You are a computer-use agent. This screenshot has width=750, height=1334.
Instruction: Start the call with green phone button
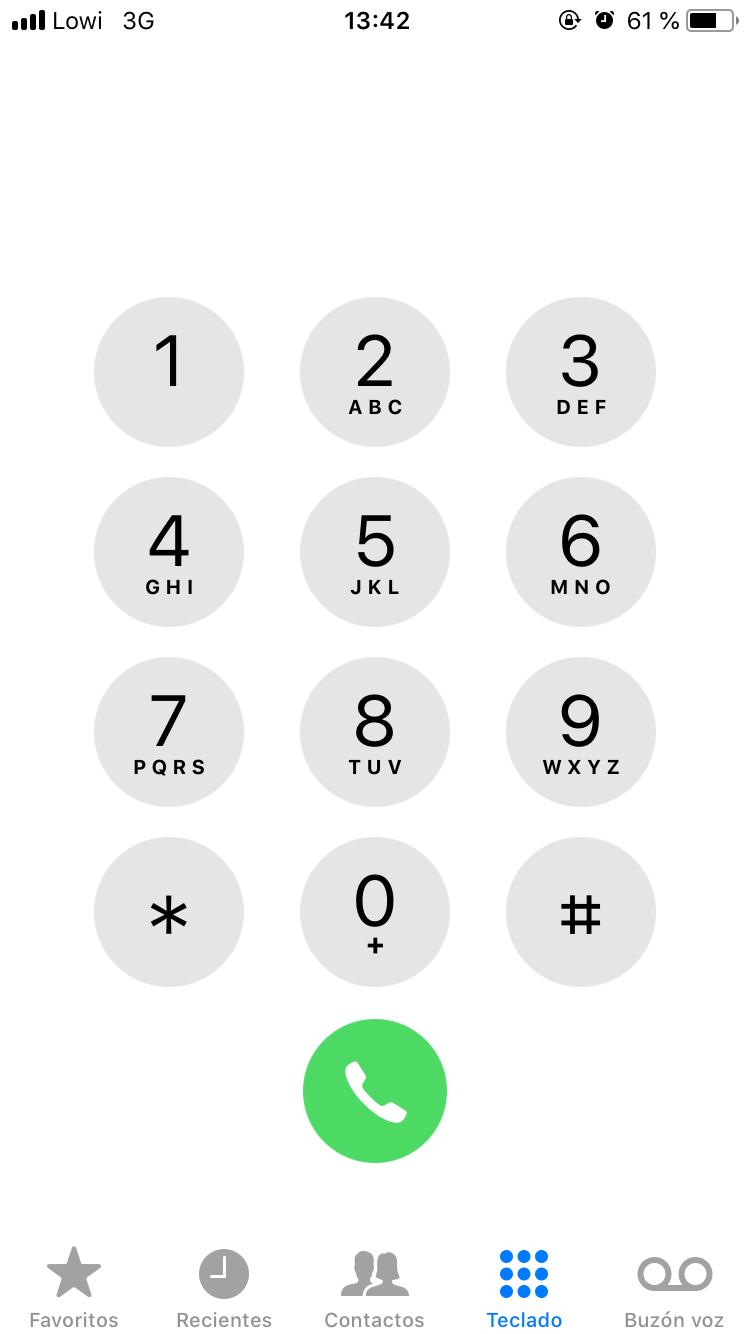(x=375, y=1091)
